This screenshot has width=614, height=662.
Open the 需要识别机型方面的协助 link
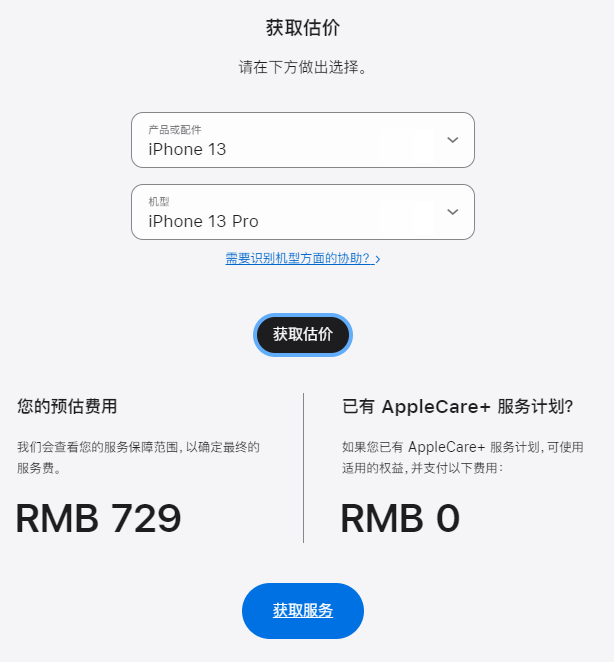coord(302,258)
